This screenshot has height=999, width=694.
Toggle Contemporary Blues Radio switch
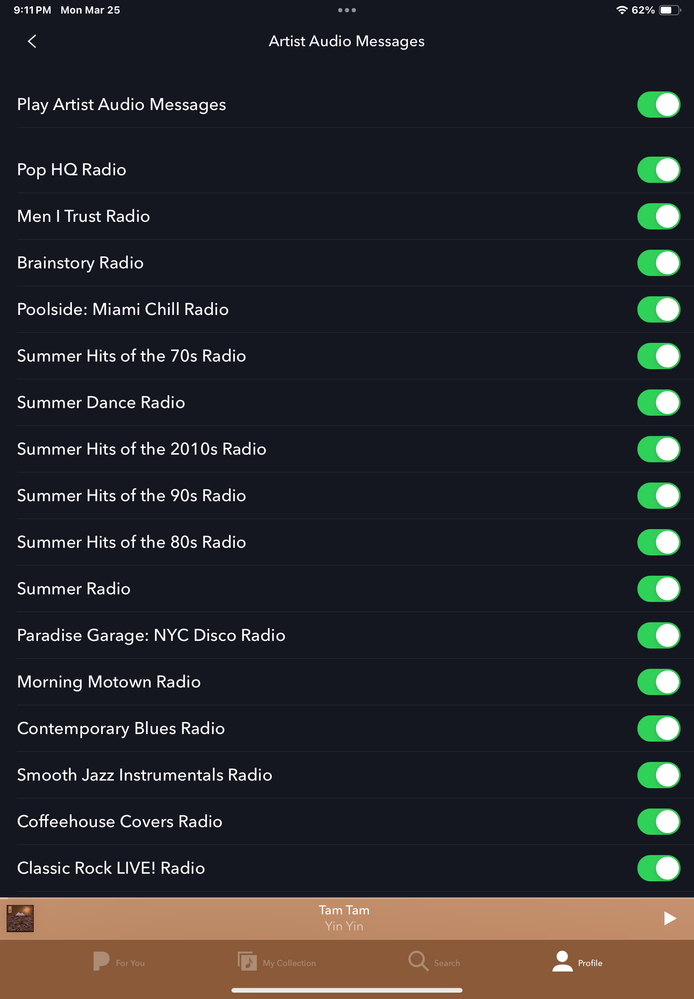pyautogui.click(x=658, y=728)
